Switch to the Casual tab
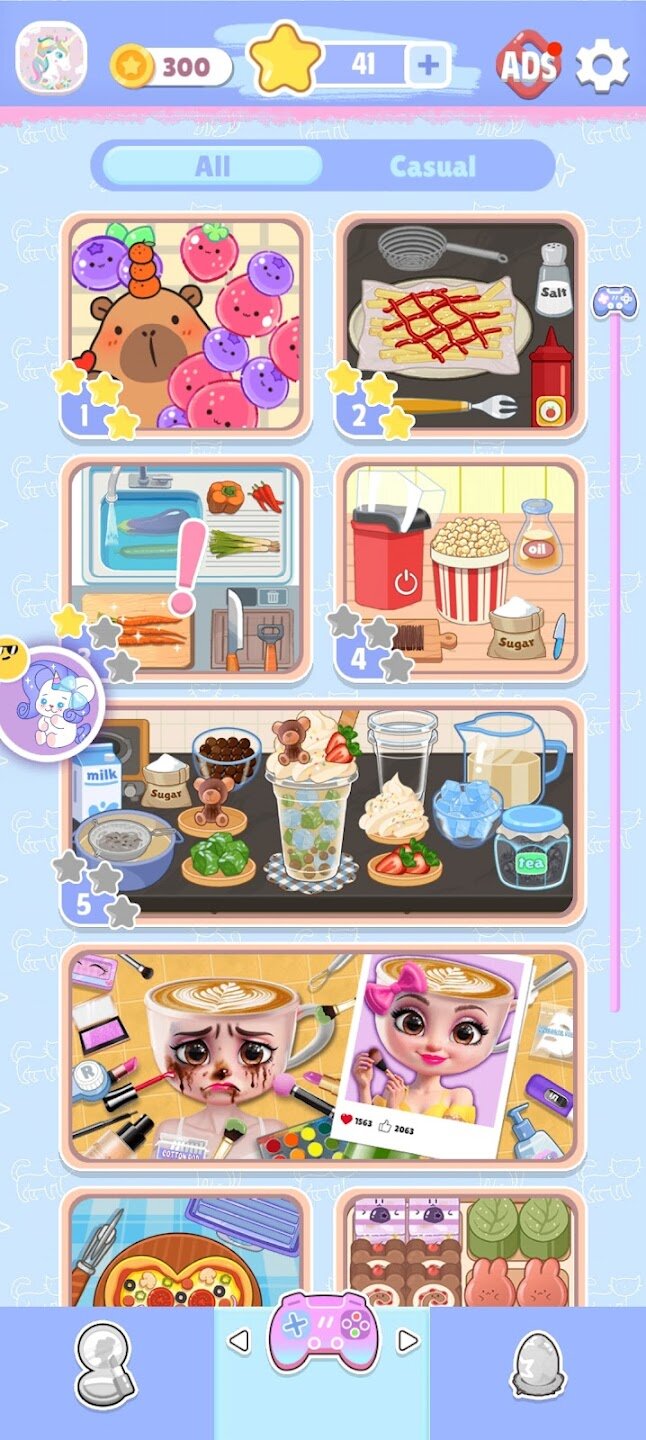This screenshot has width=646, height=1440. pyautogui.click(x=432, y=166)
